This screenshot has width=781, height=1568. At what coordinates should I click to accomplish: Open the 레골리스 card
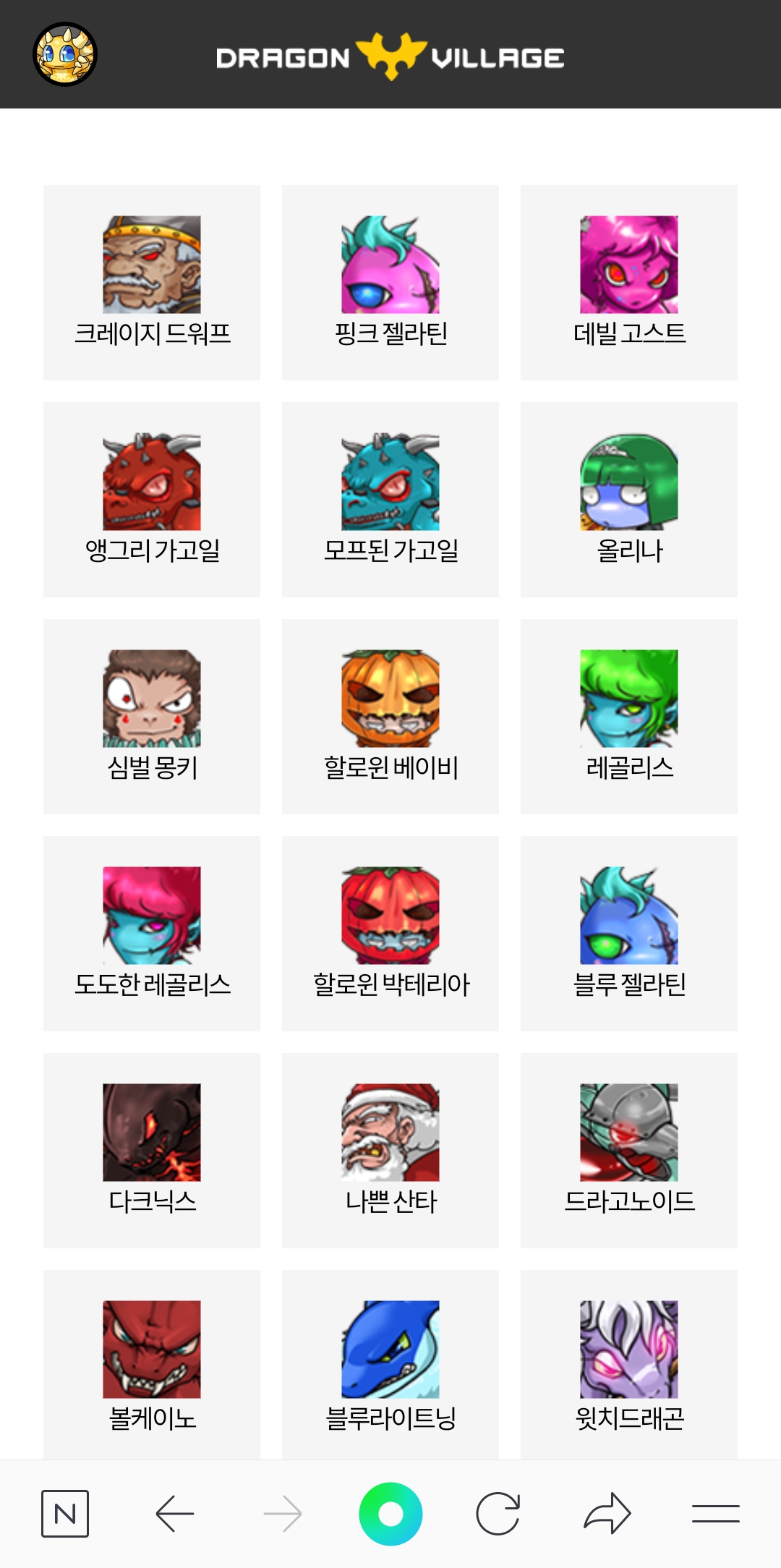[629, 716]
